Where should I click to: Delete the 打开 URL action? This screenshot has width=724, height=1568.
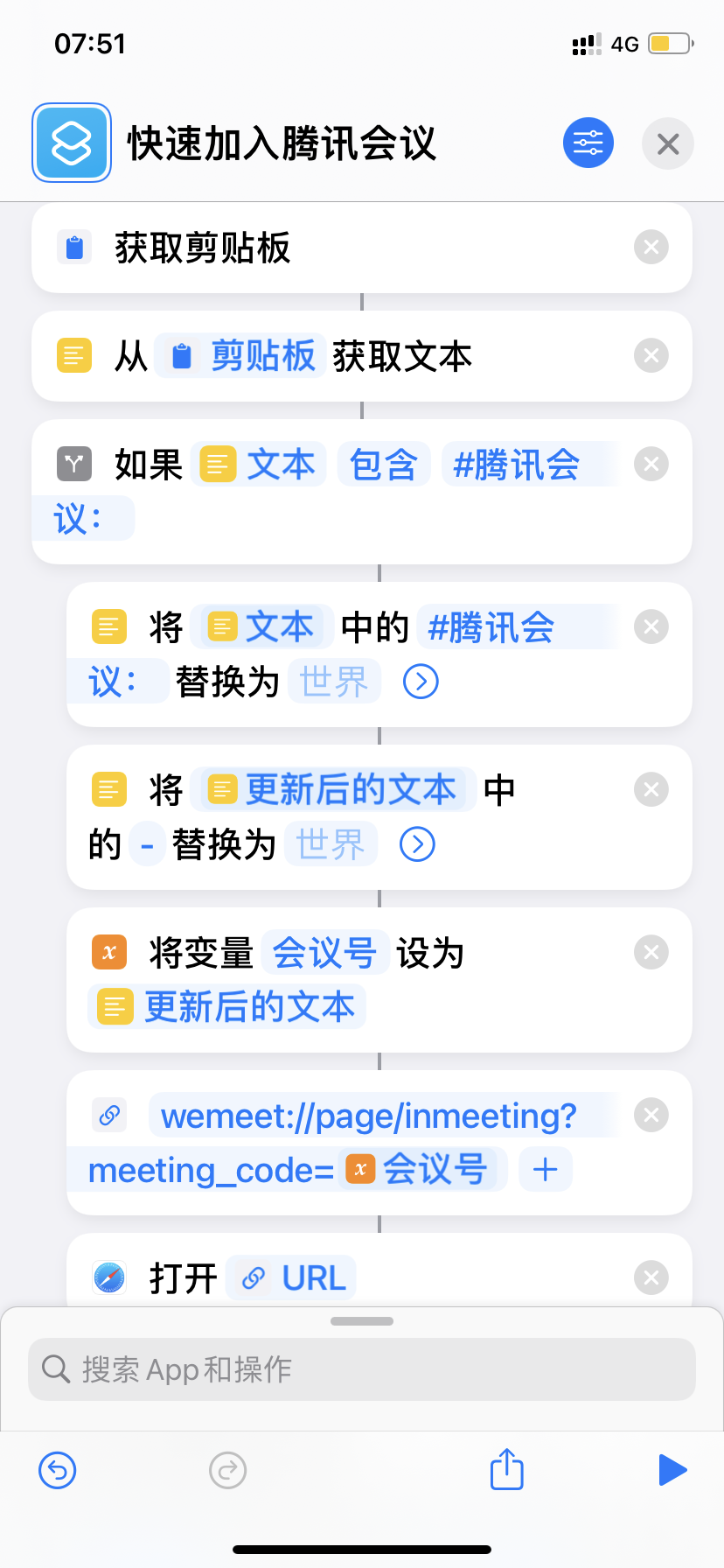(651, 1278)
